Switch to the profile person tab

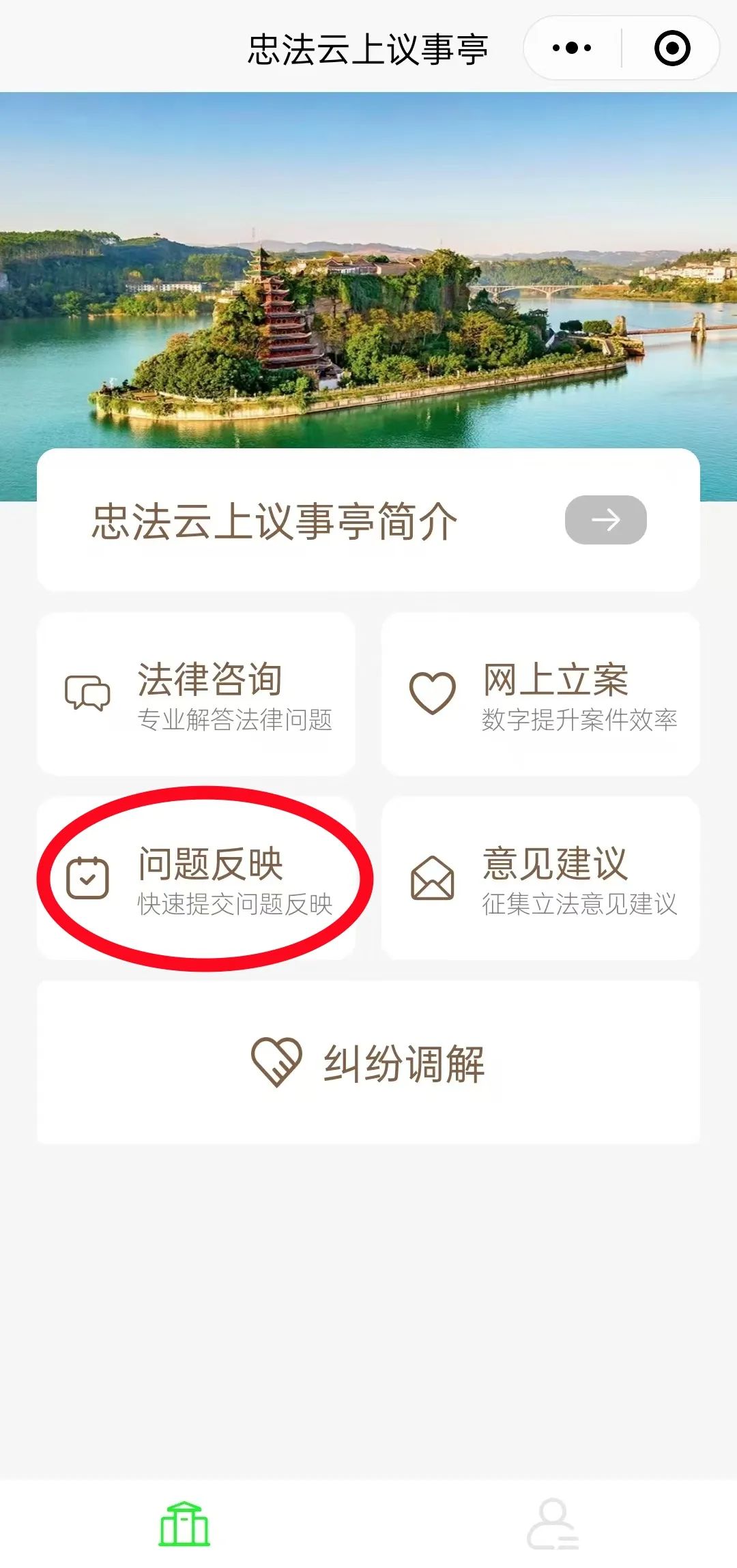553,1524
